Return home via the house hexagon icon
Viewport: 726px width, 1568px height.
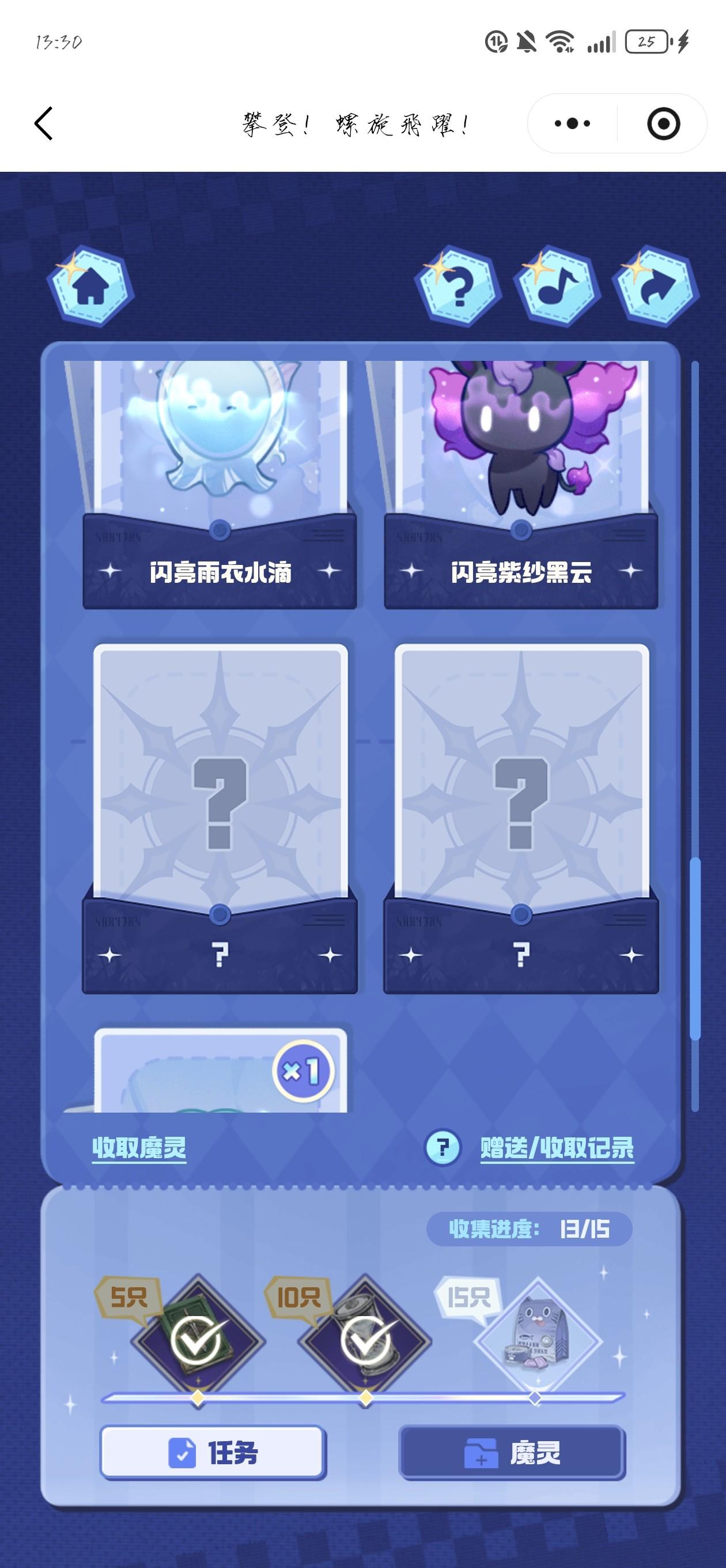tap(90, 287)
